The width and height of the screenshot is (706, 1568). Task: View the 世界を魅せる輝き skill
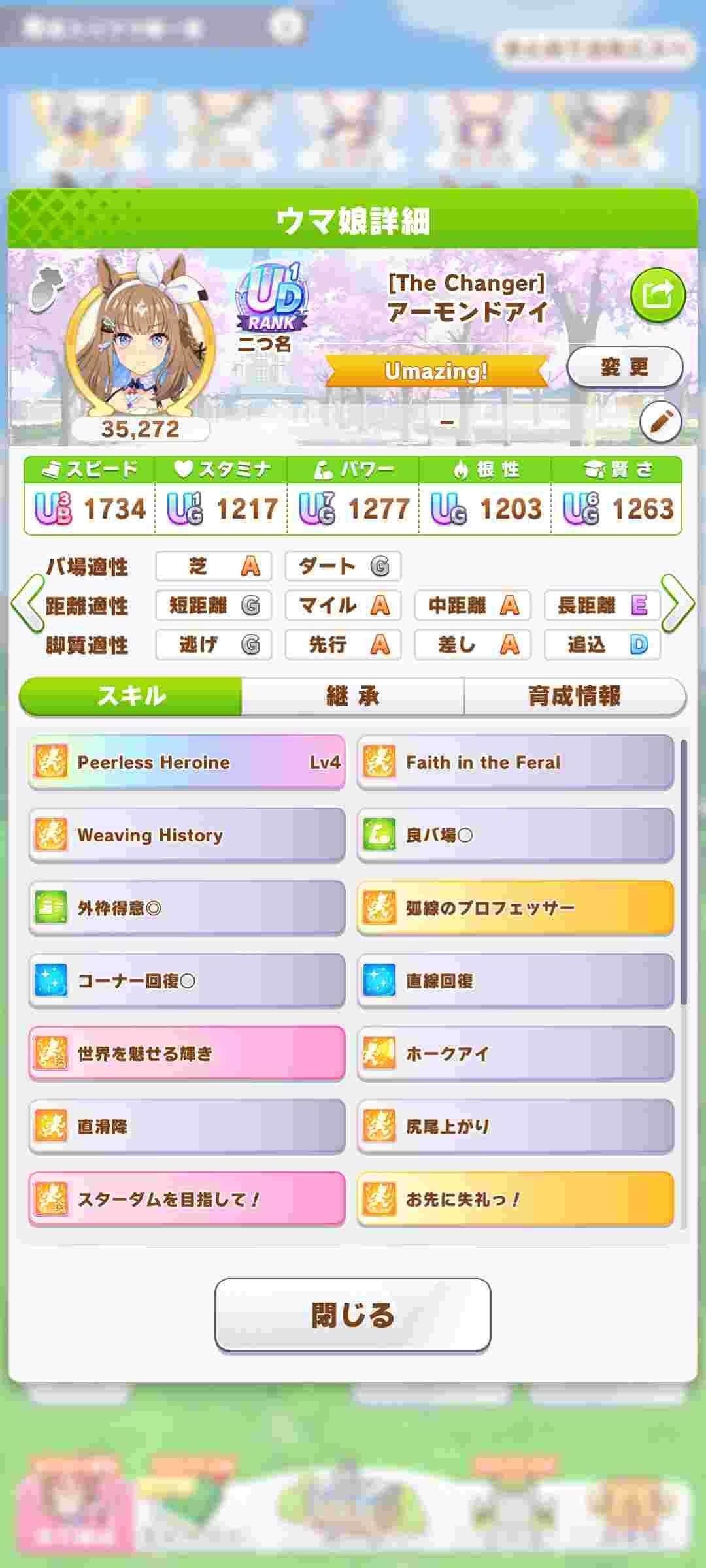click(187, 1054)
